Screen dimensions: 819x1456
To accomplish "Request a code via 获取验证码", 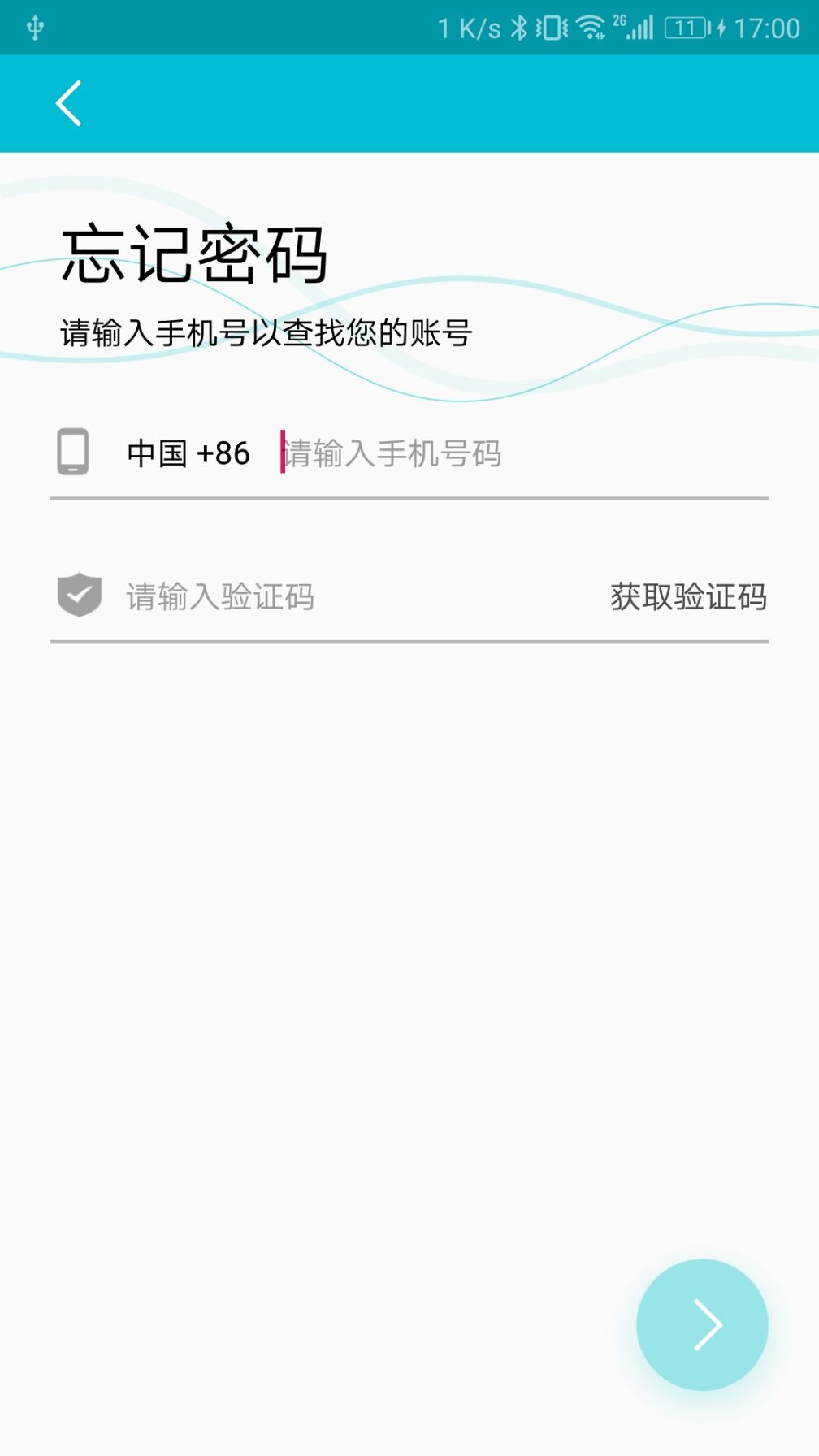I will tap(688, 597).
